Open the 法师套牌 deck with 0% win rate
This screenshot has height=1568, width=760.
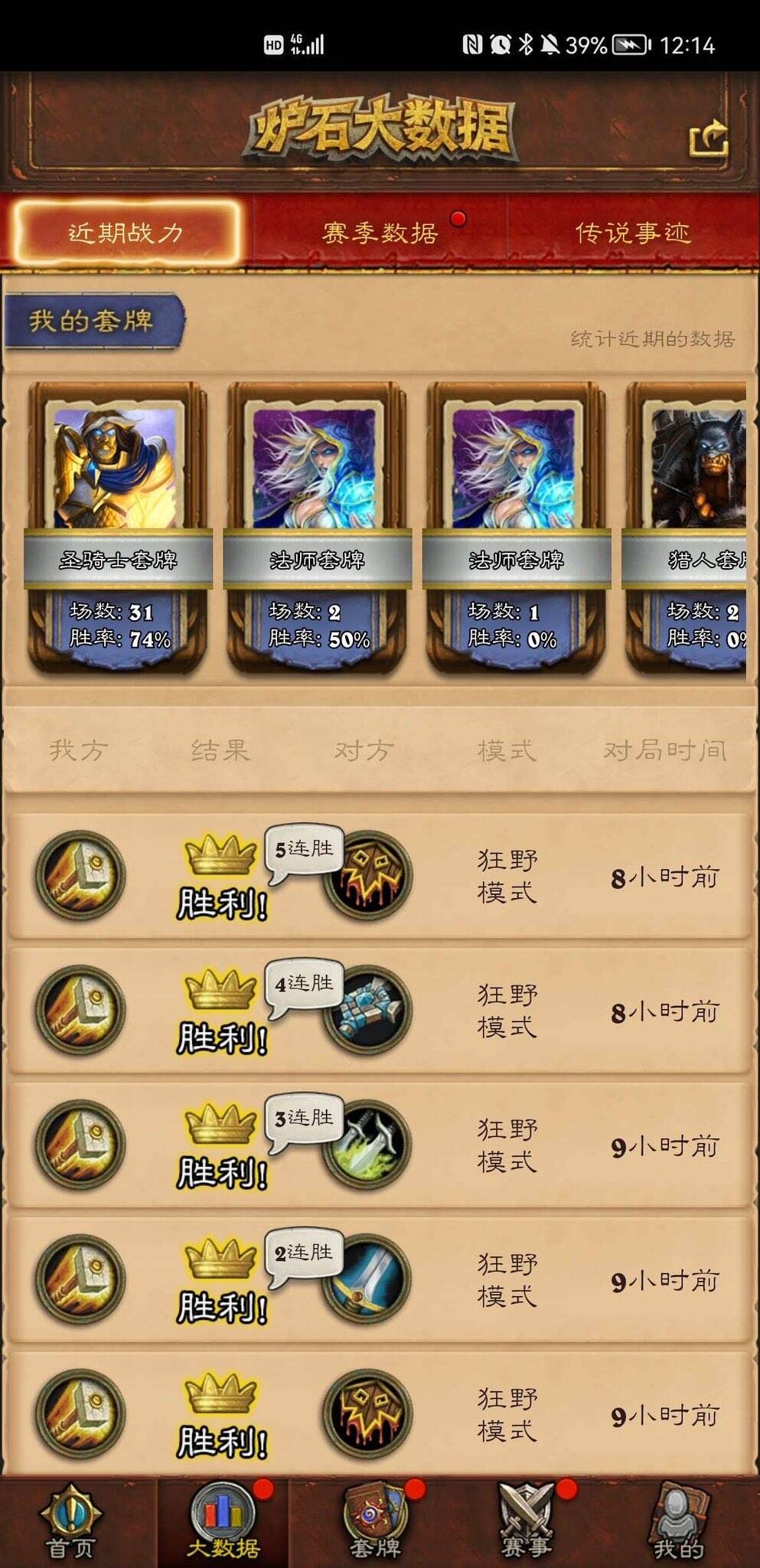tap(516, 528)
